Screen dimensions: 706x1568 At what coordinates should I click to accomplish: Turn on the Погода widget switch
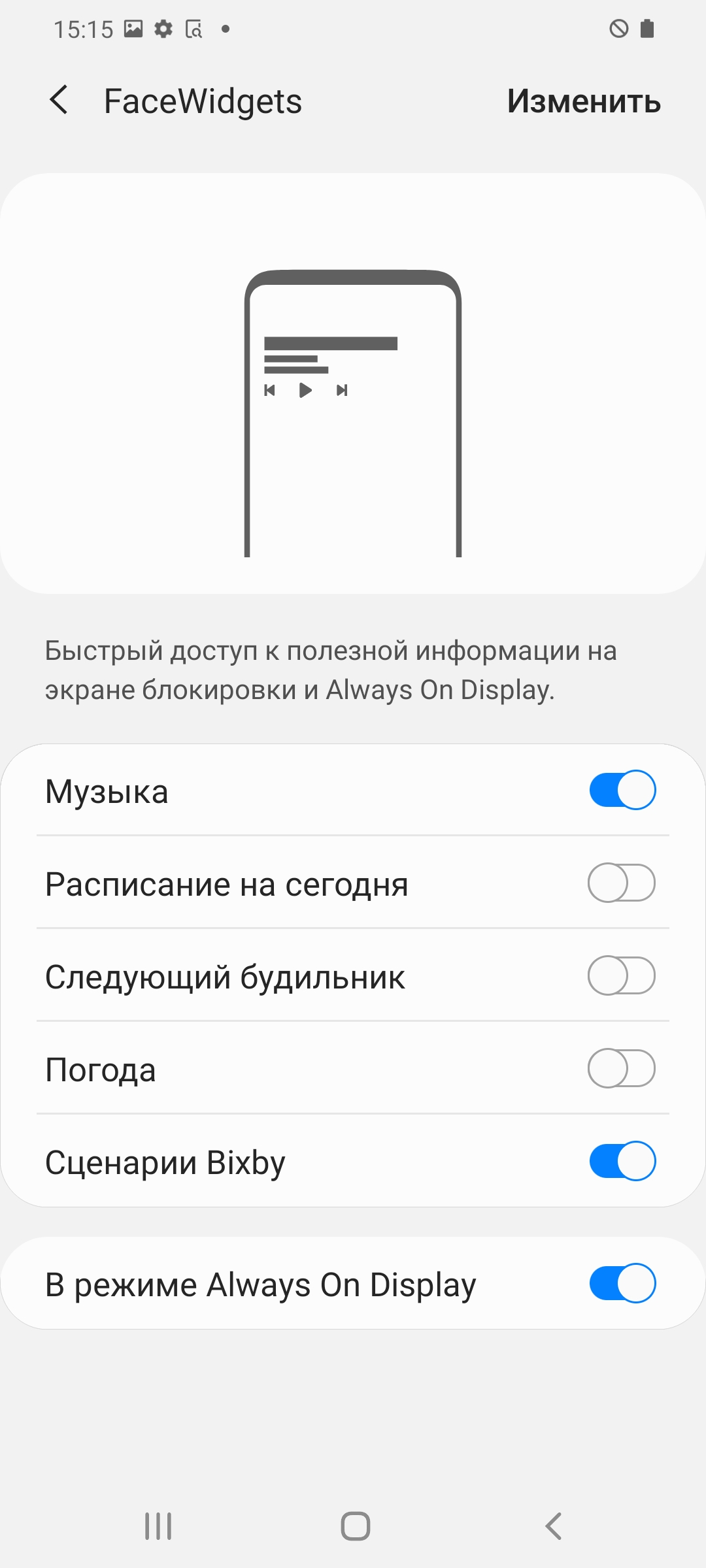coord(622,1068)
